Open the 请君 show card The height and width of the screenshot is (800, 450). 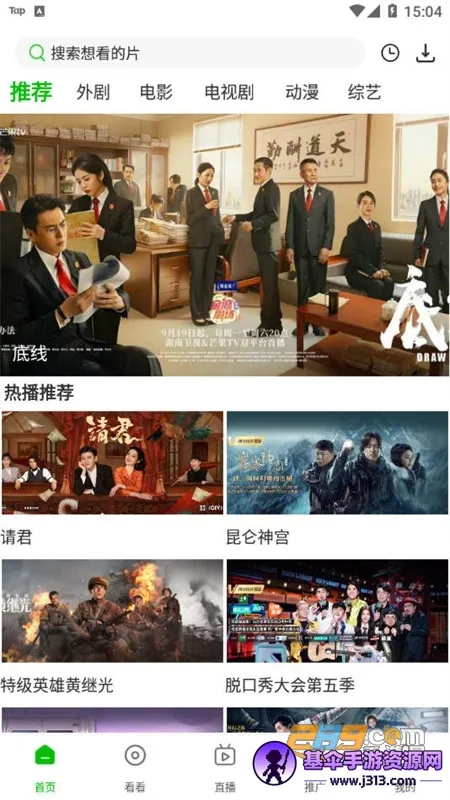112,479
